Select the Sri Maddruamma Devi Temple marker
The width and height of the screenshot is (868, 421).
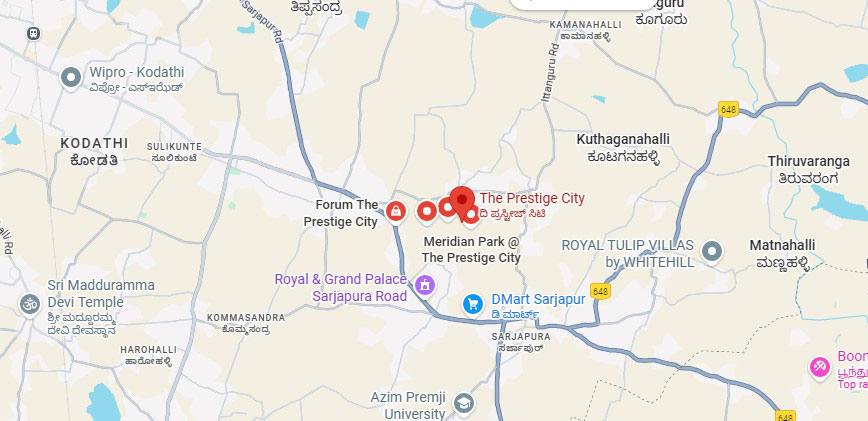[x=29, y=302]
